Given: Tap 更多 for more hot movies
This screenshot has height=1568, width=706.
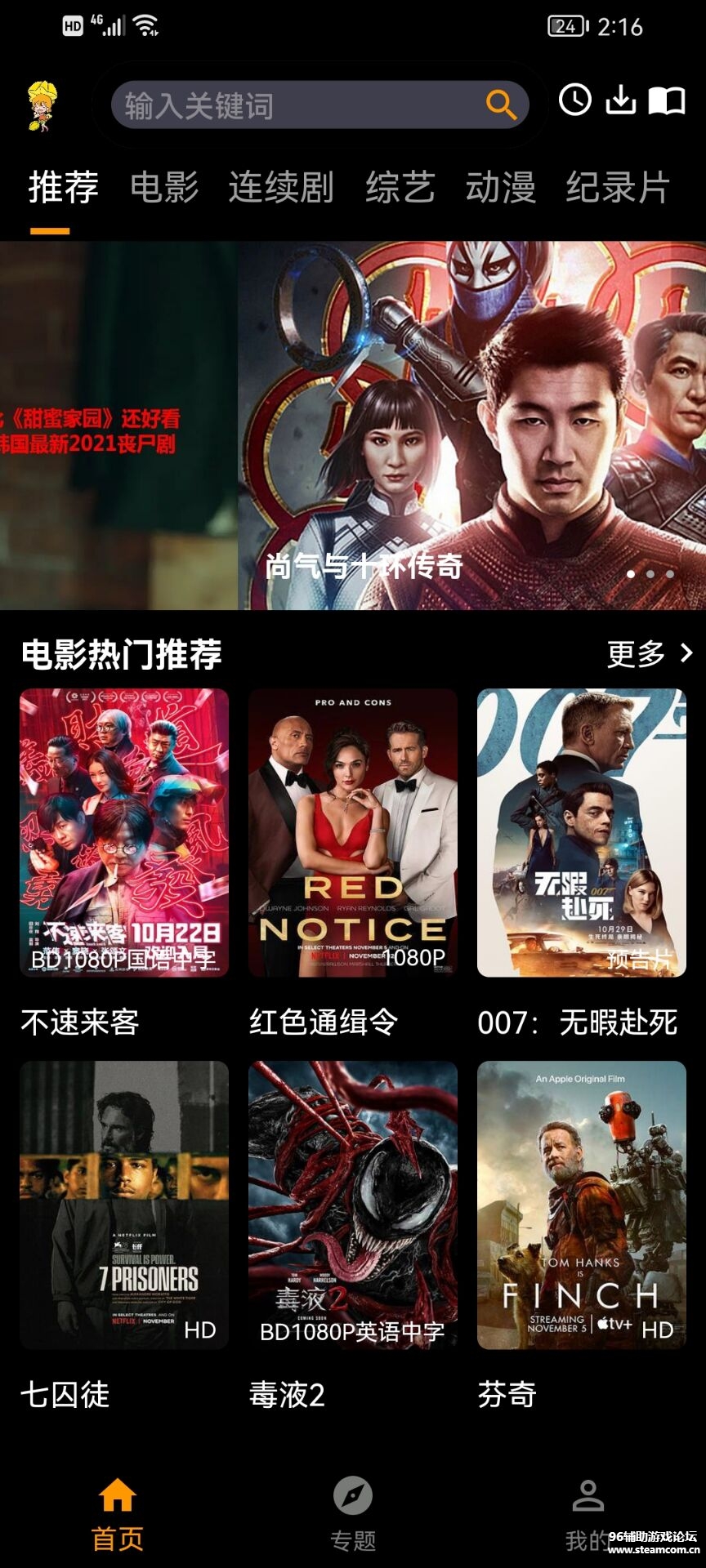Looking at the screenshot, I should coord(649,653).
